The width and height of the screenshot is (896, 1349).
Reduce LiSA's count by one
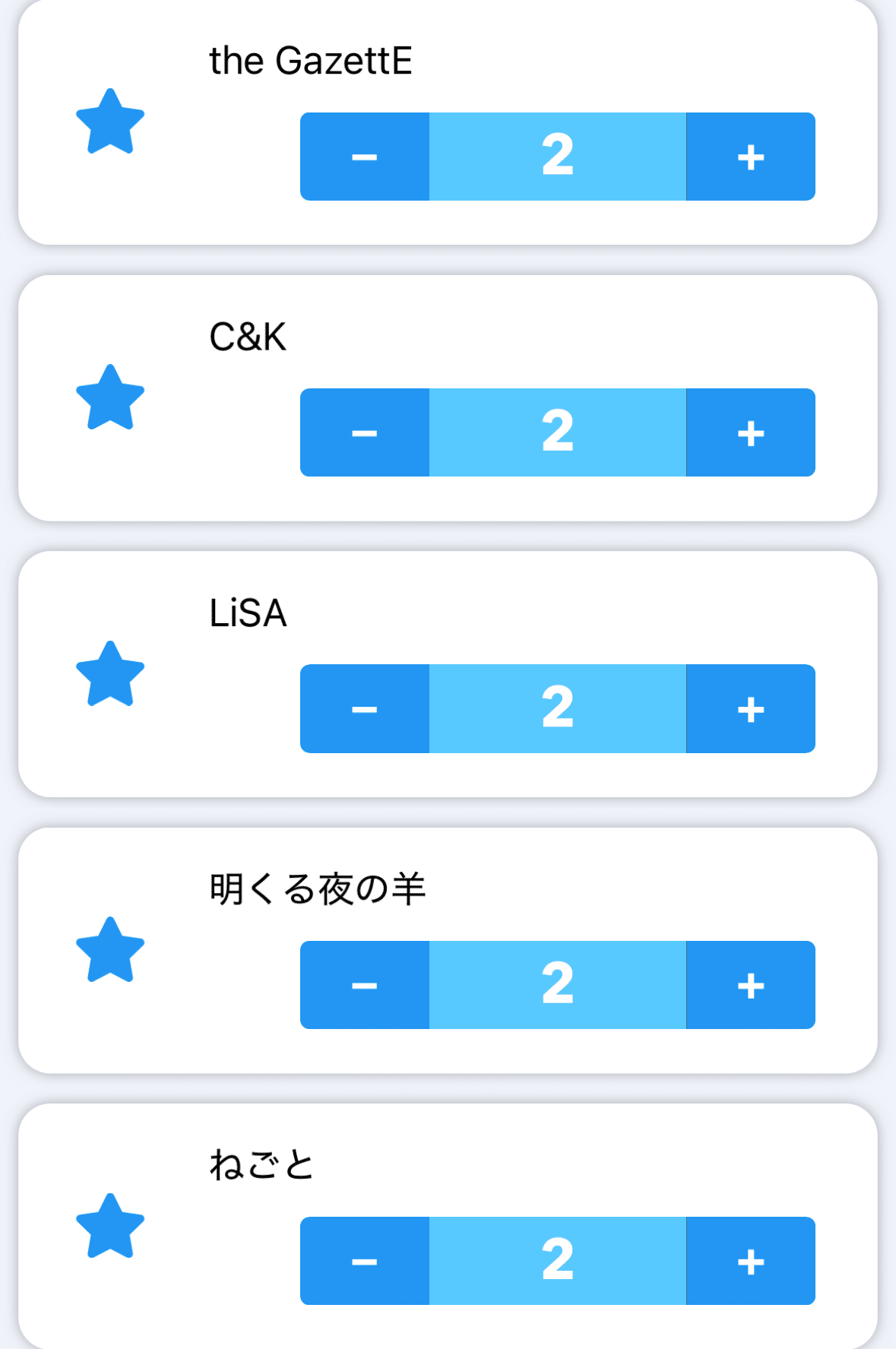point(365,708)
